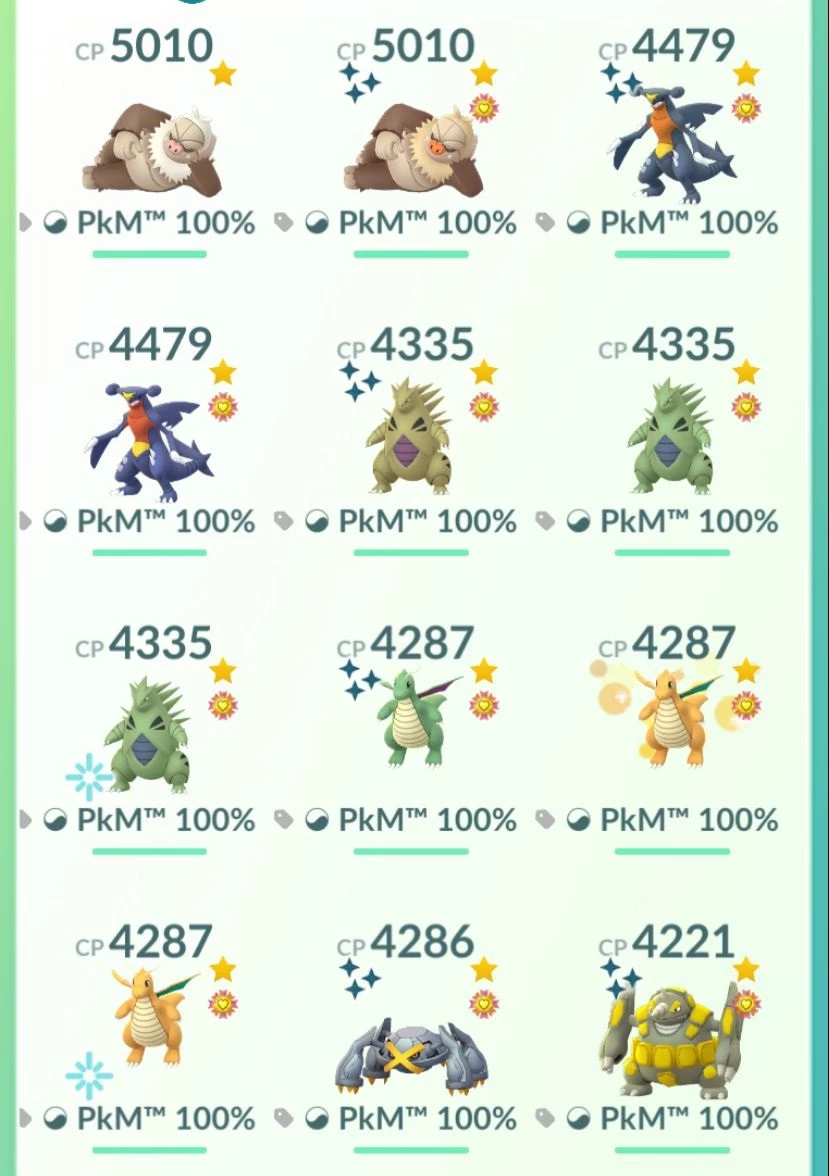Select the PkM name label under Garchomp

pos(690,223)
